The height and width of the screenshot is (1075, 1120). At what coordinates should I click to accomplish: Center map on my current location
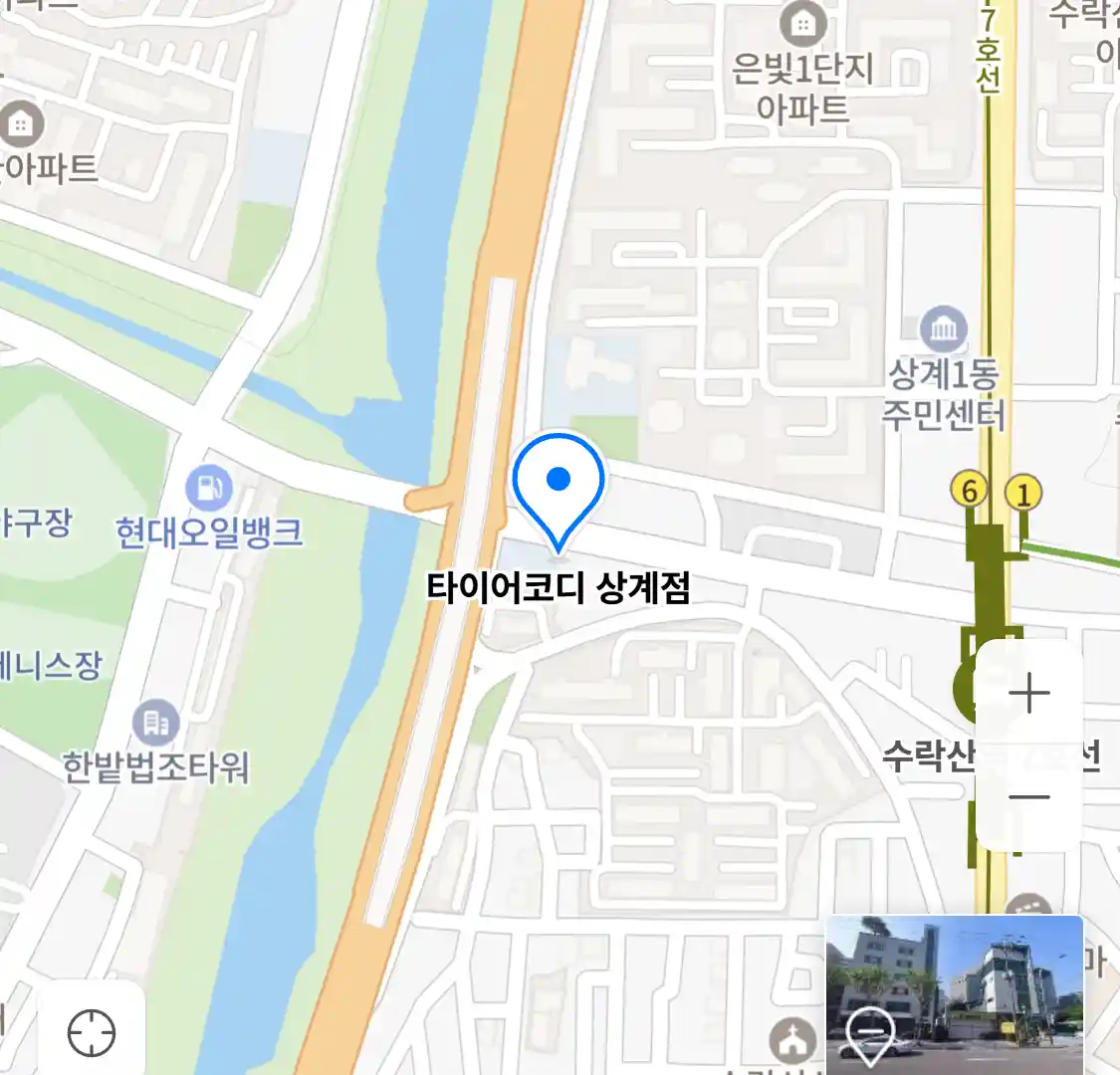[92, 1032]
